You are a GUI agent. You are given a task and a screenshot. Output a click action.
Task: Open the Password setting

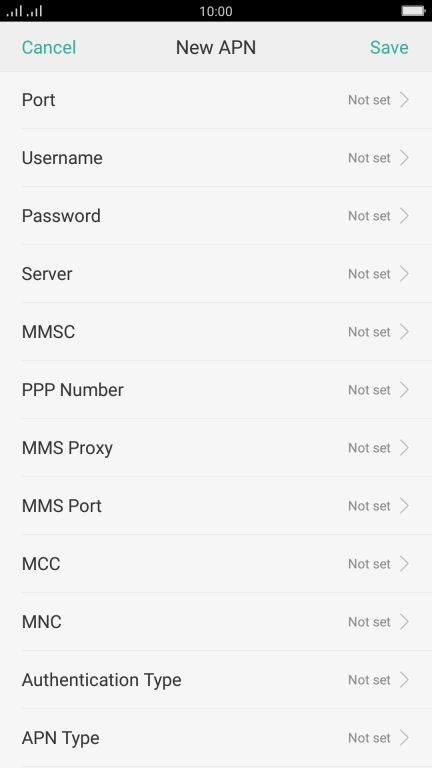pyautogui.click(x=216, y=216)
